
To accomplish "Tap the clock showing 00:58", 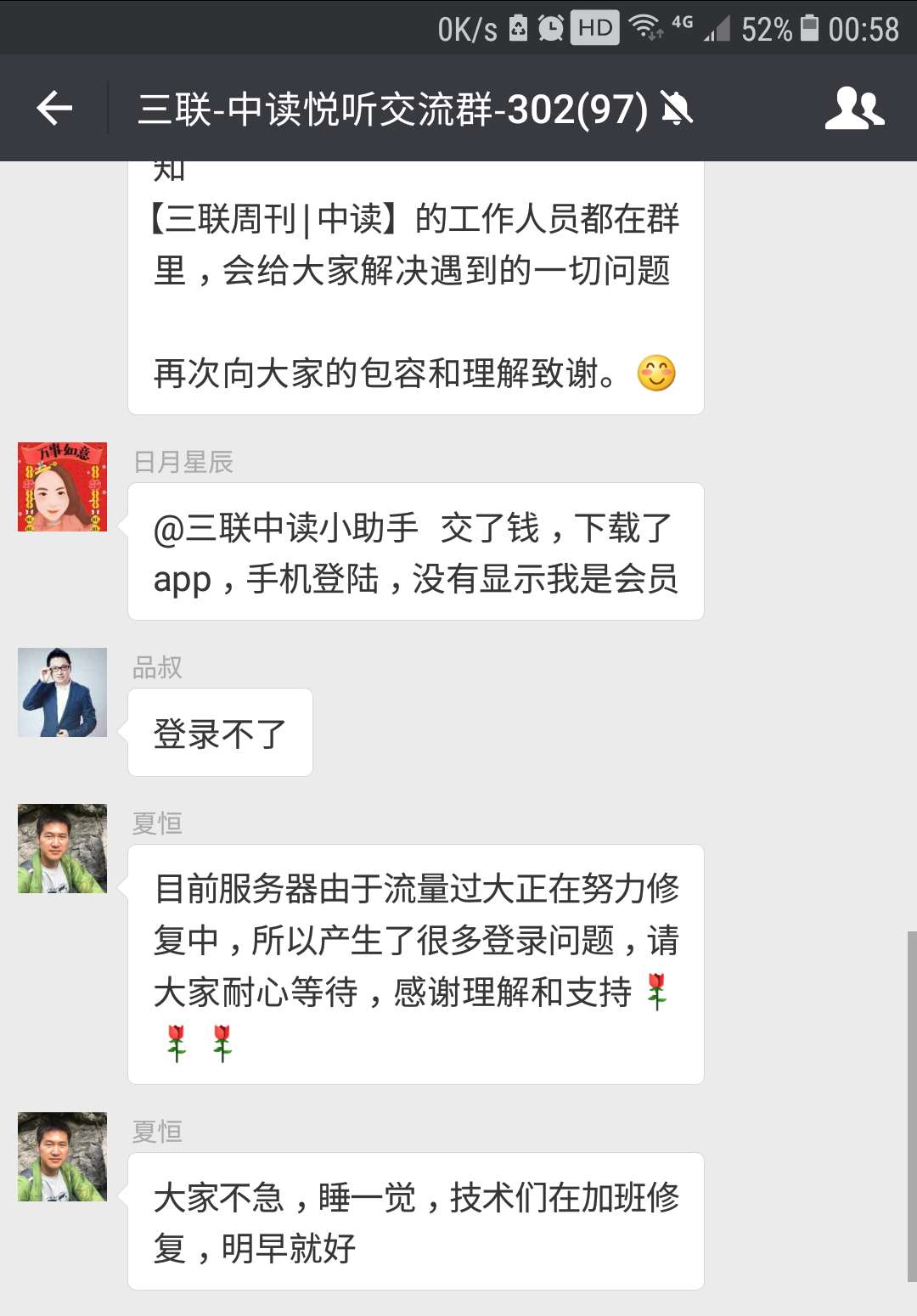I will coord(866,27).
